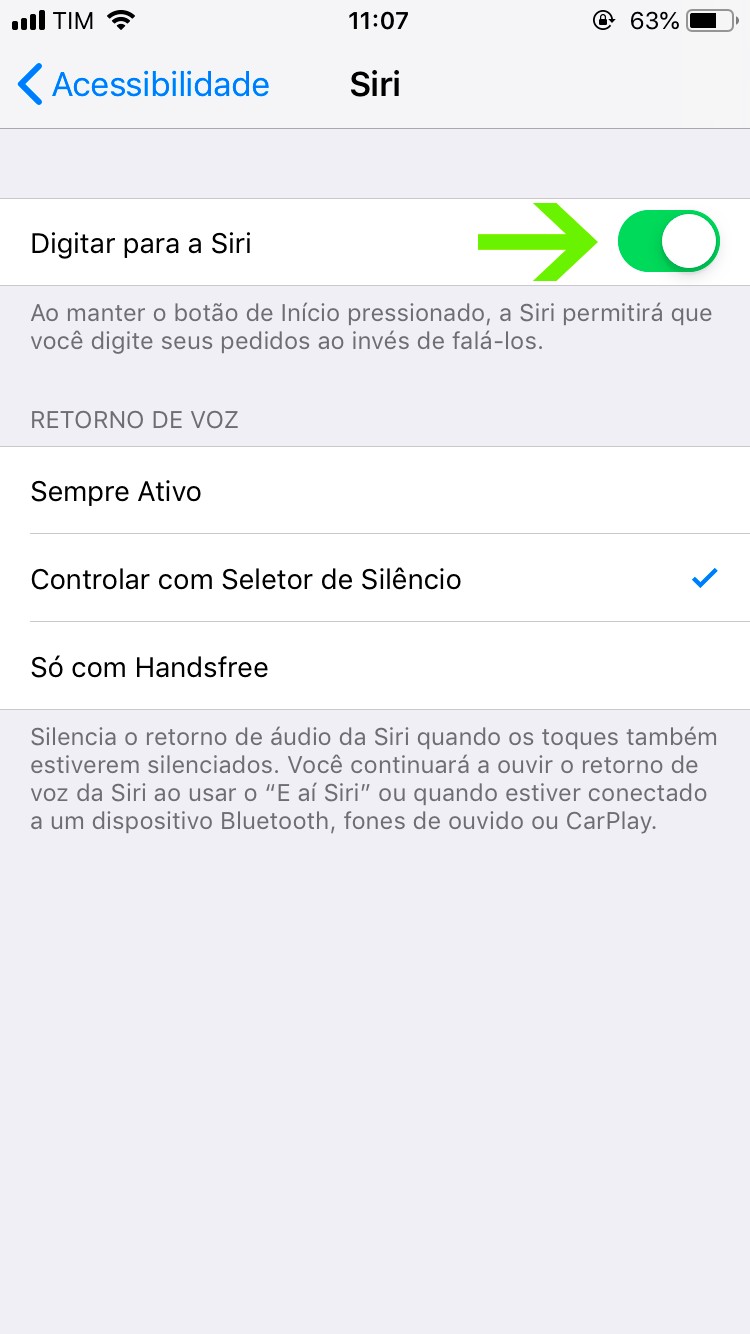Choose Controlar com Seletor de Silêncio

pyautogui.click(x=375, y=579)
